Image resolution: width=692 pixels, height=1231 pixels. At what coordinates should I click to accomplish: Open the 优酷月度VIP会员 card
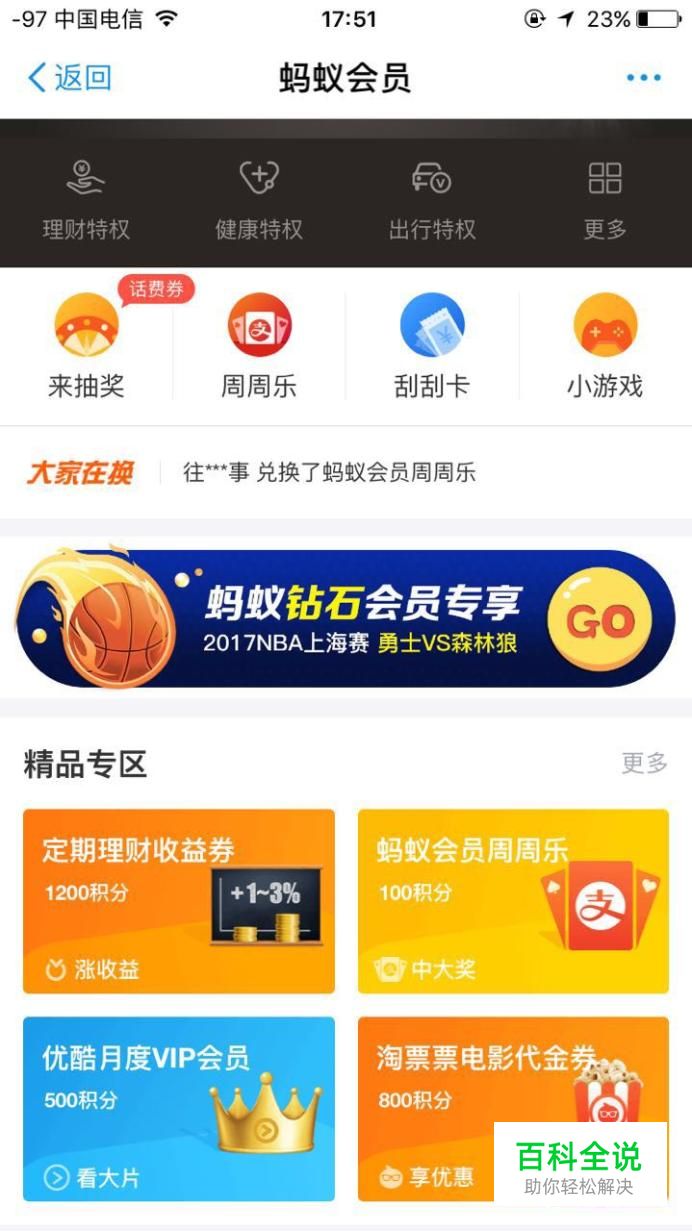tap(179, 1109)
